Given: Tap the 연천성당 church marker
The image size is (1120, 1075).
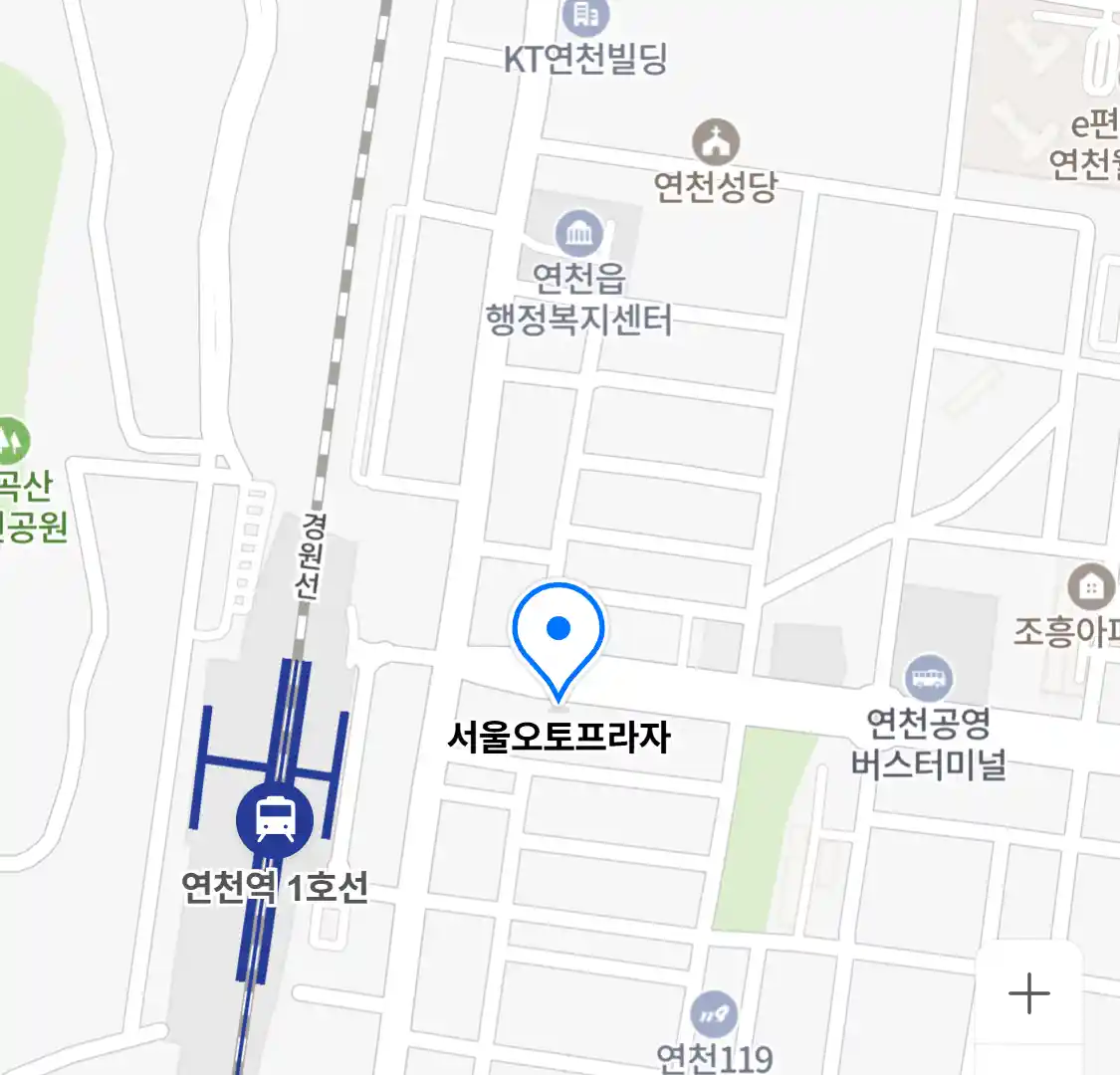Looking at the screenshot, I should coord(715,144).
